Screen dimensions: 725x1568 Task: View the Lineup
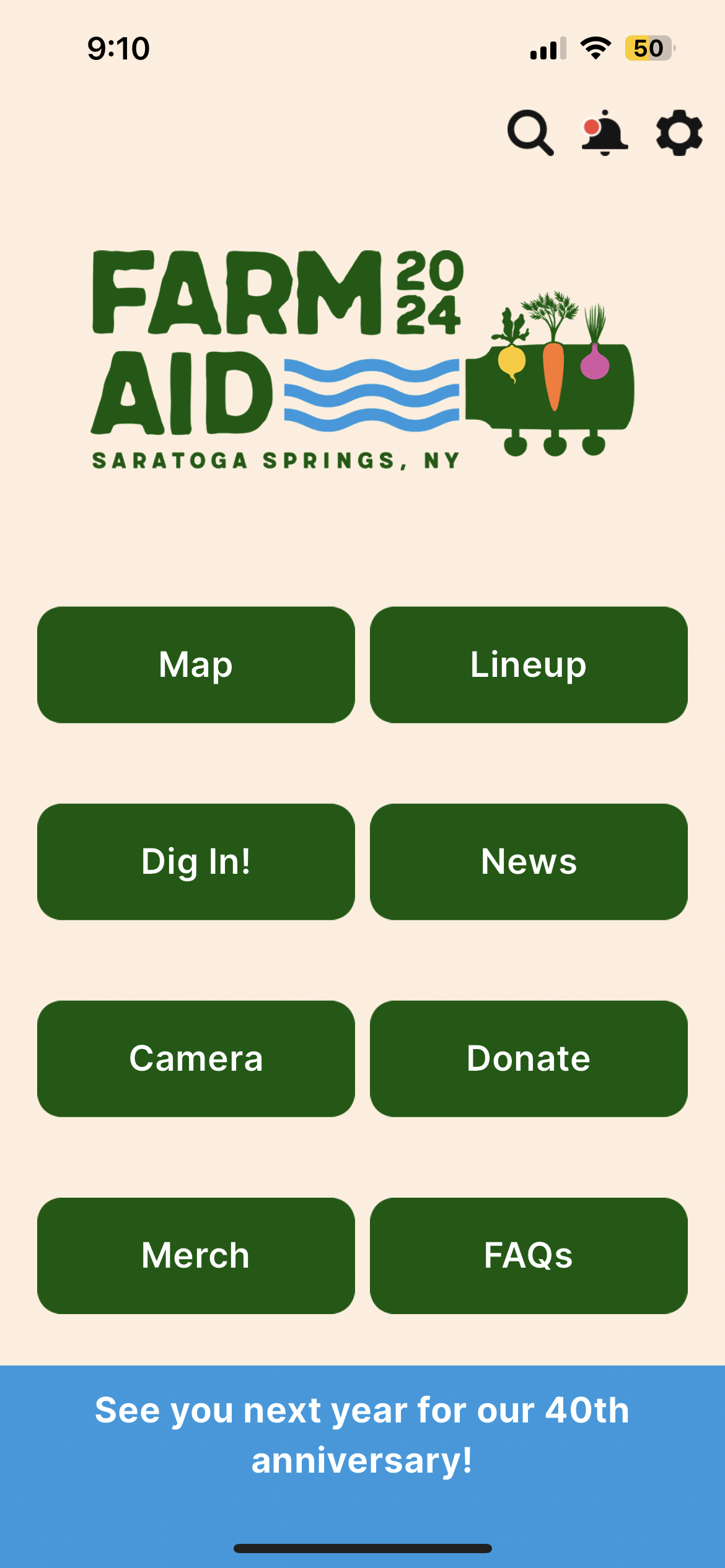coord(529,664)
